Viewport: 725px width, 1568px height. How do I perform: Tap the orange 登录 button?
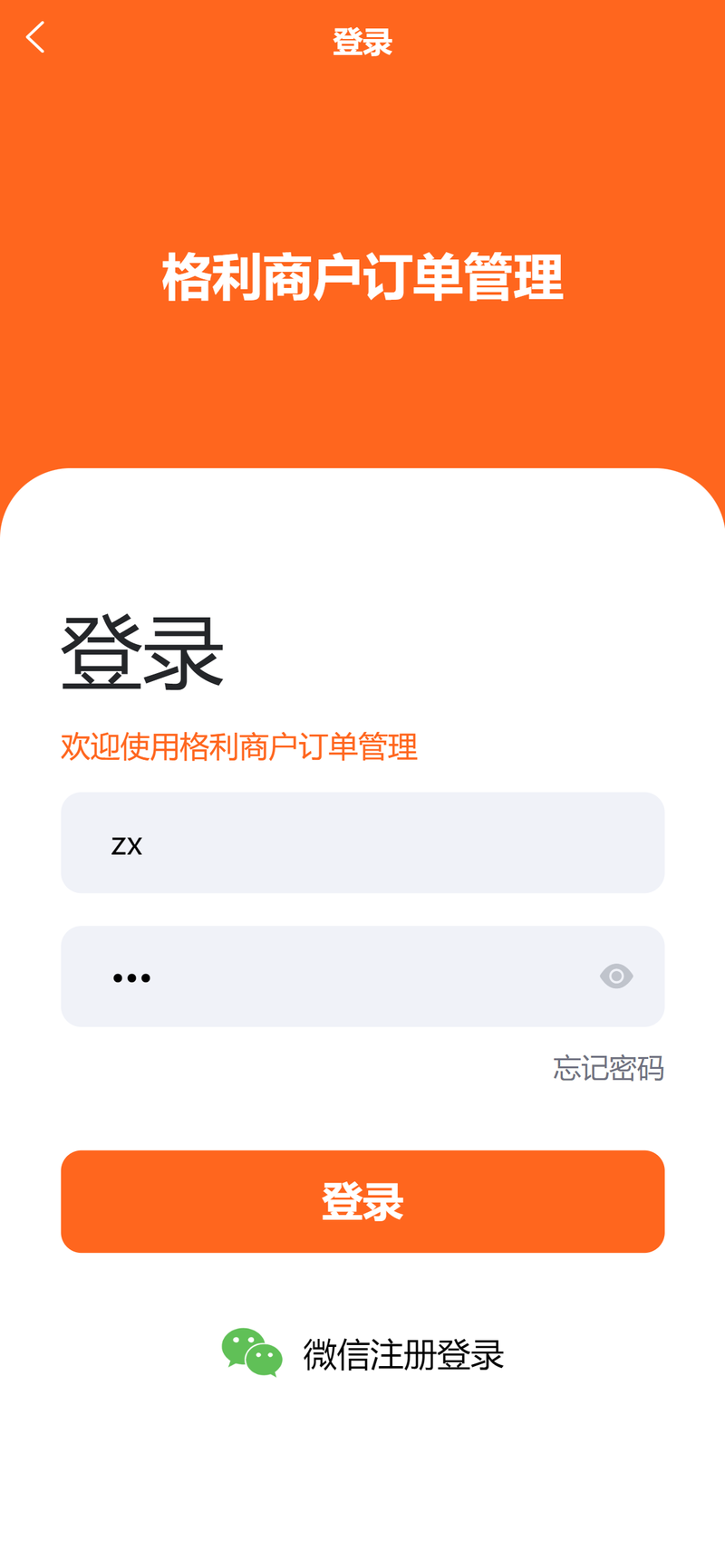click(x=362, y=1201)
